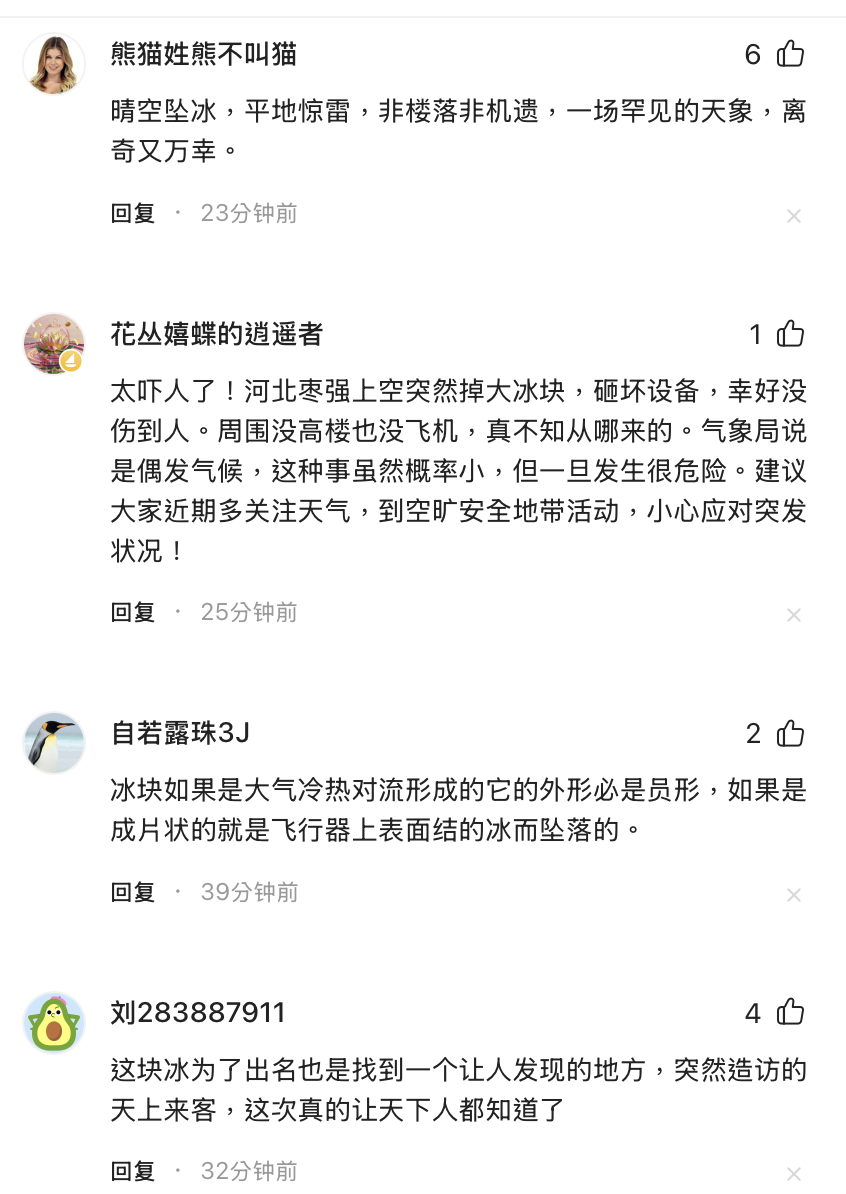The image size is (846, 1194).
Task: Like the comment by 刘283887911
Action: [790, 1013]
